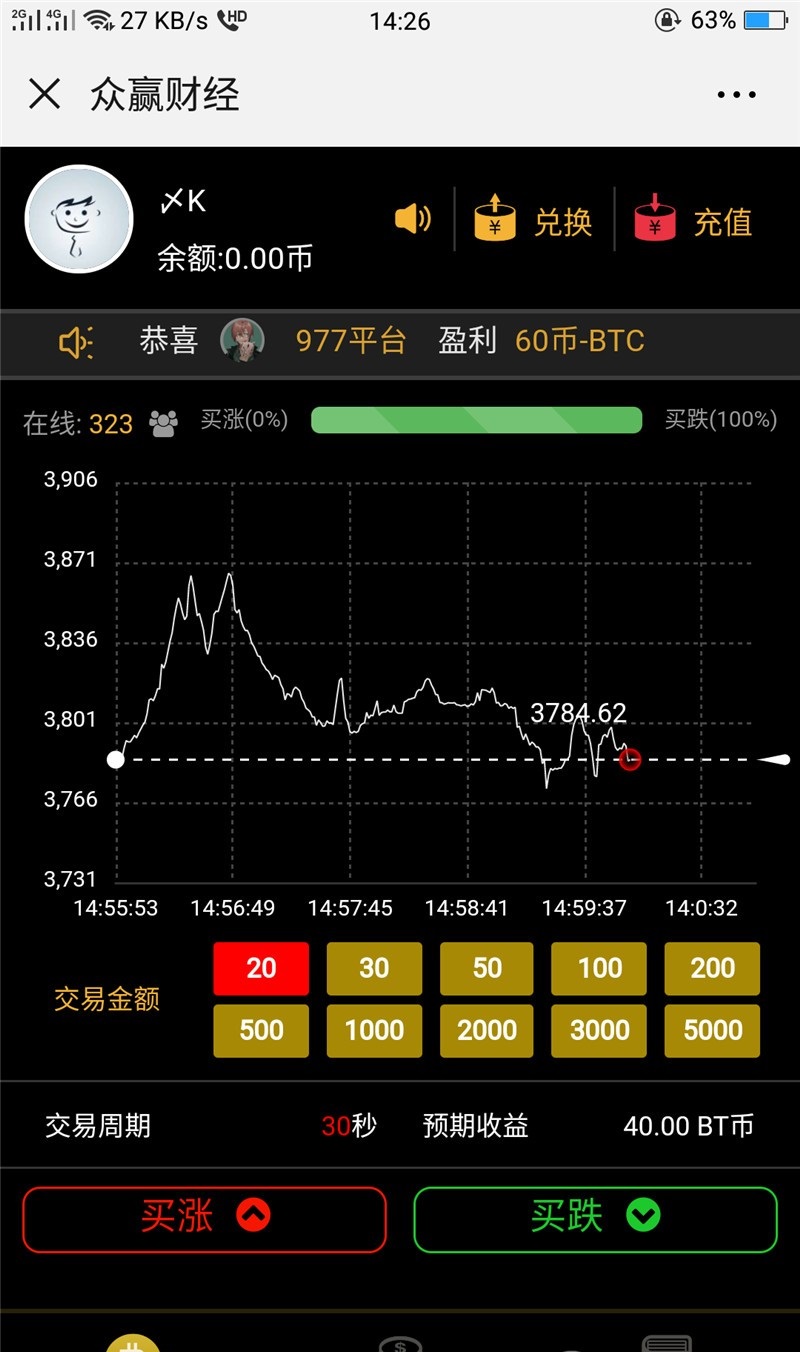
Task: Tap 买涨 to buy up
Action: (204, 1219)
